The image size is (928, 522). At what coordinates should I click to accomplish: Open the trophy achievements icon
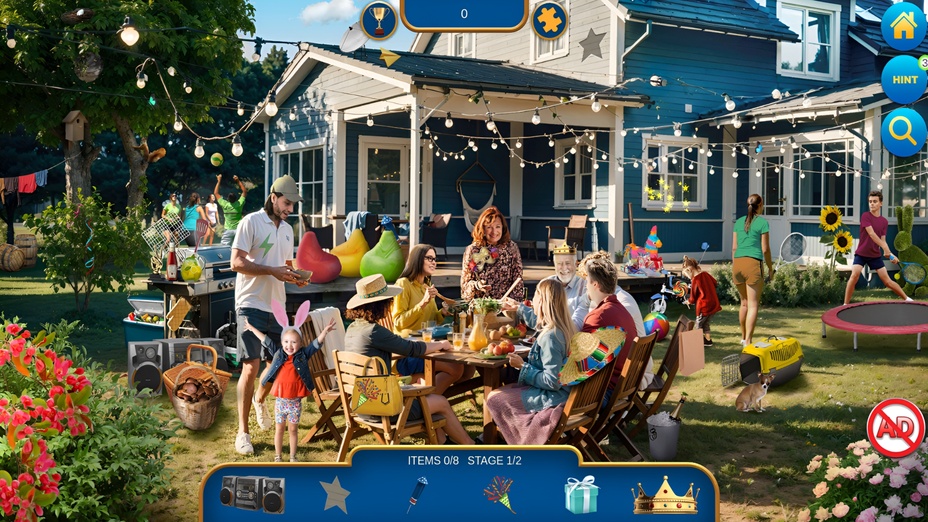[x=378, y=20]
